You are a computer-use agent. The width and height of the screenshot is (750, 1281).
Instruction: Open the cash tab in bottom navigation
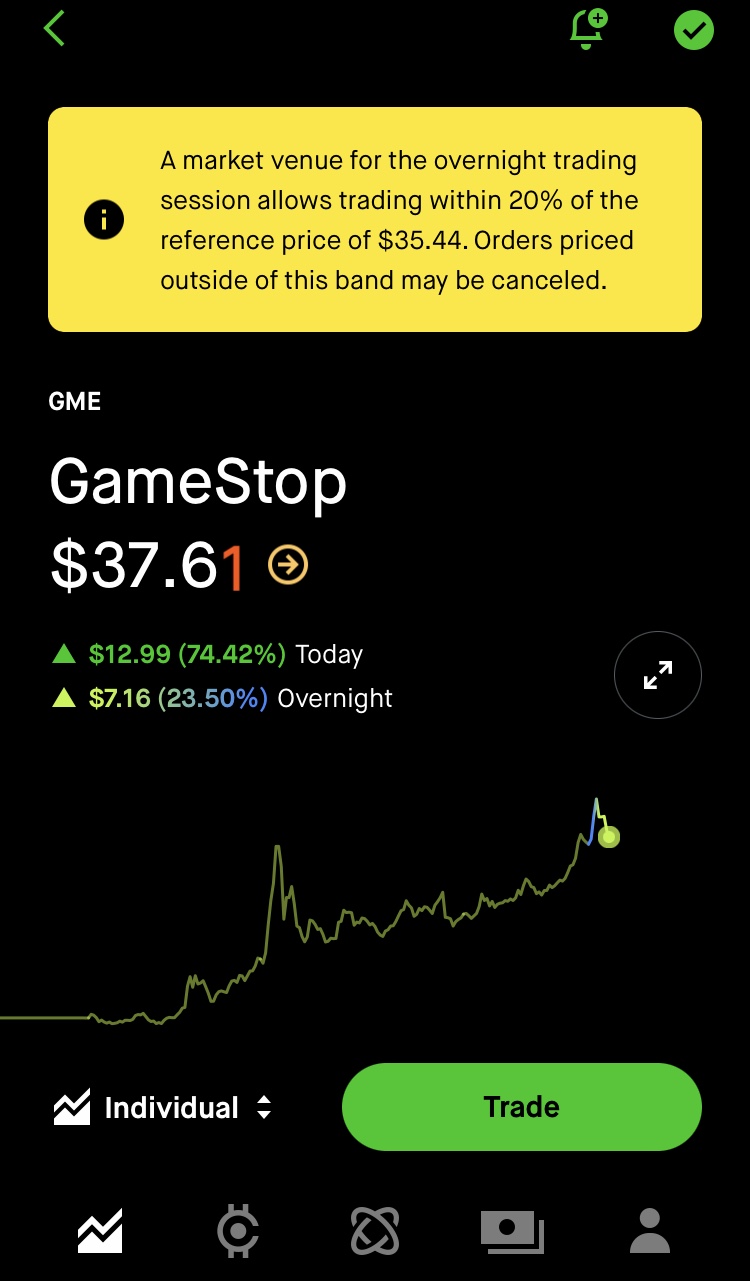(x=512, y=1232)
